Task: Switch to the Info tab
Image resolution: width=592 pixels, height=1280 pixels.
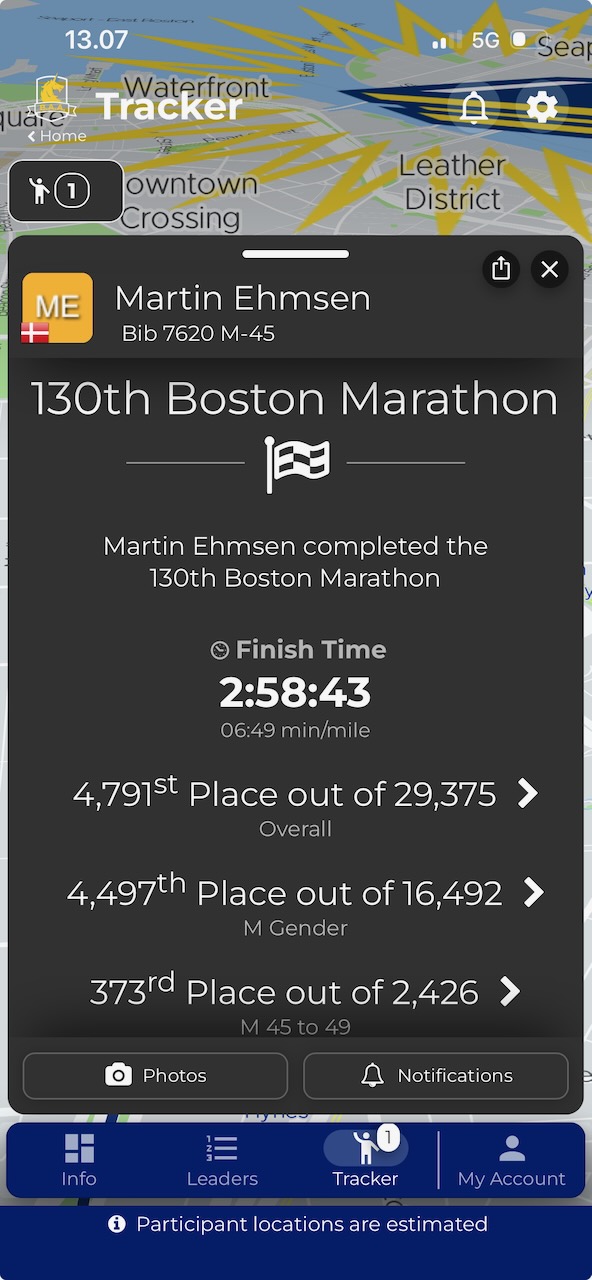Action: pos(79,1160)
